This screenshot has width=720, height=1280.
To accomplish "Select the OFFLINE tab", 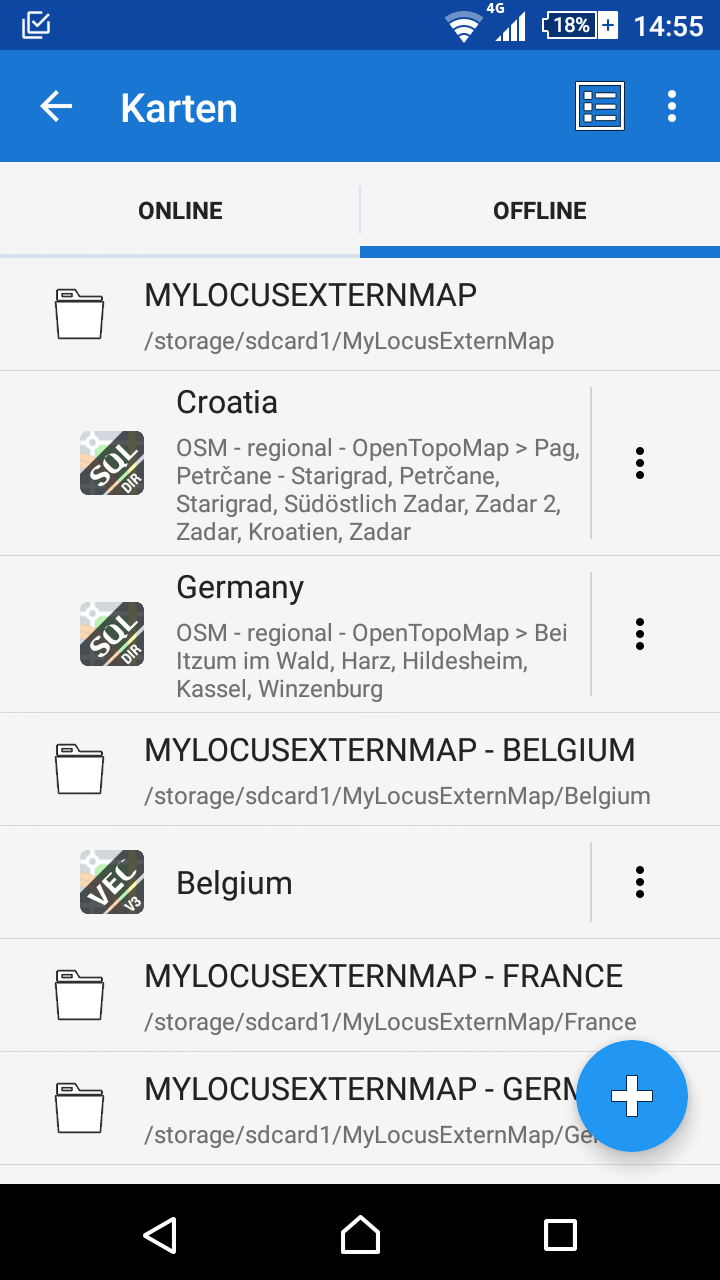I will pos(540,211).
